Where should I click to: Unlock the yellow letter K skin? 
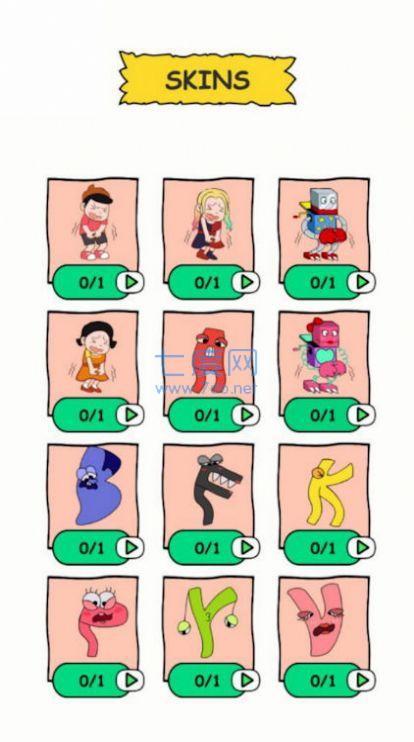329,548
